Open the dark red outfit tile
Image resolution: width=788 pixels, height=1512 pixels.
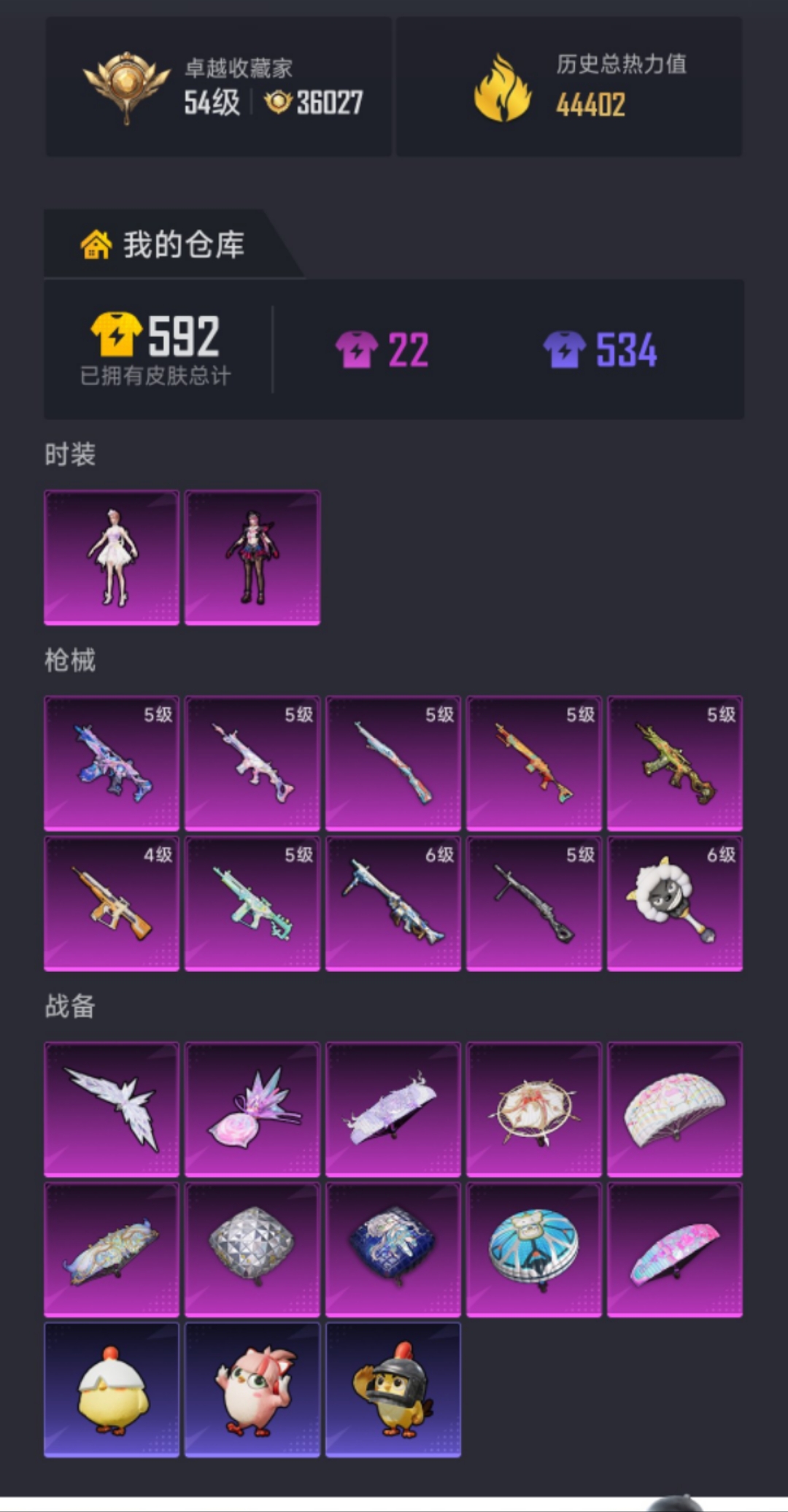click(x=252, y=558)
